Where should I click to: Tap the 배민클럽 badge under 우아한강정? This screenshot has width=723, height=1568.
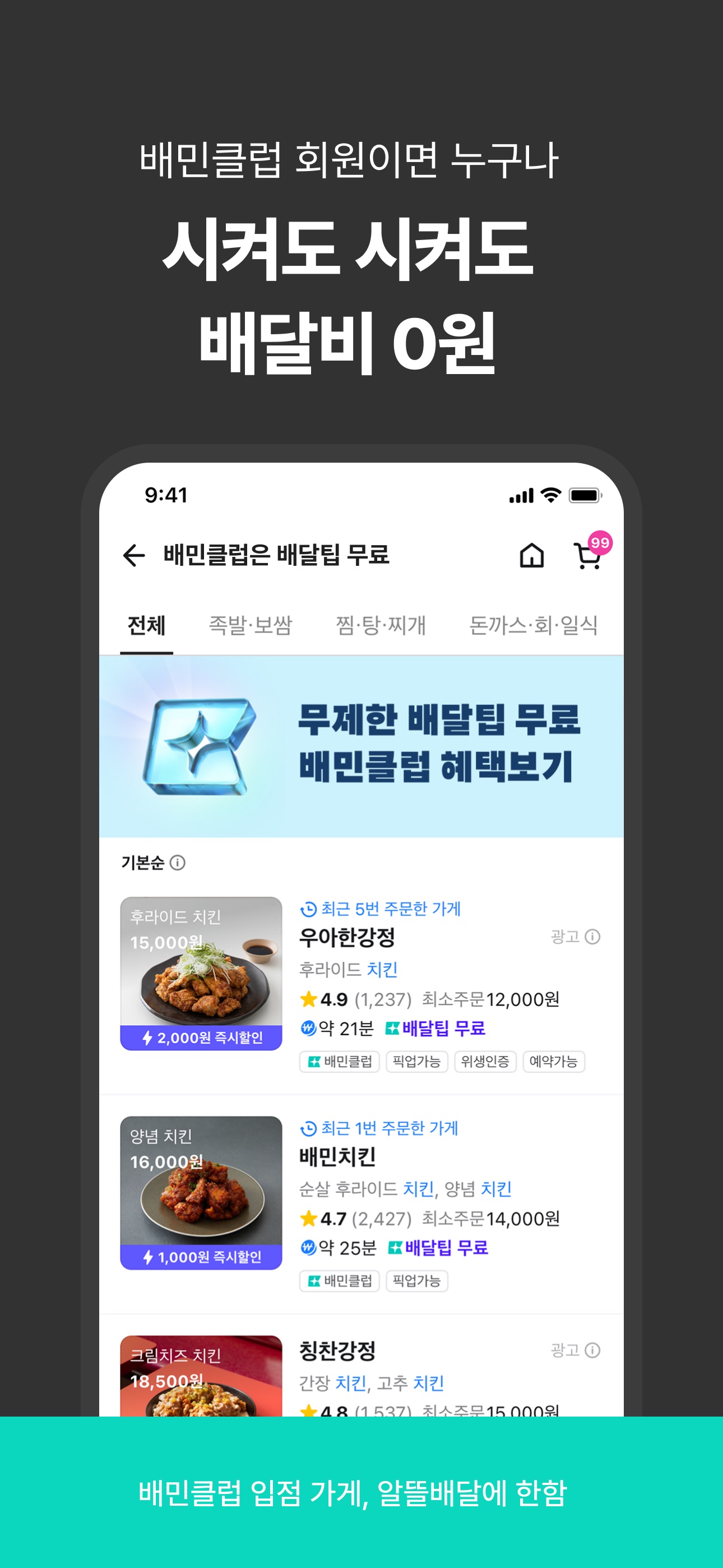339,1062
